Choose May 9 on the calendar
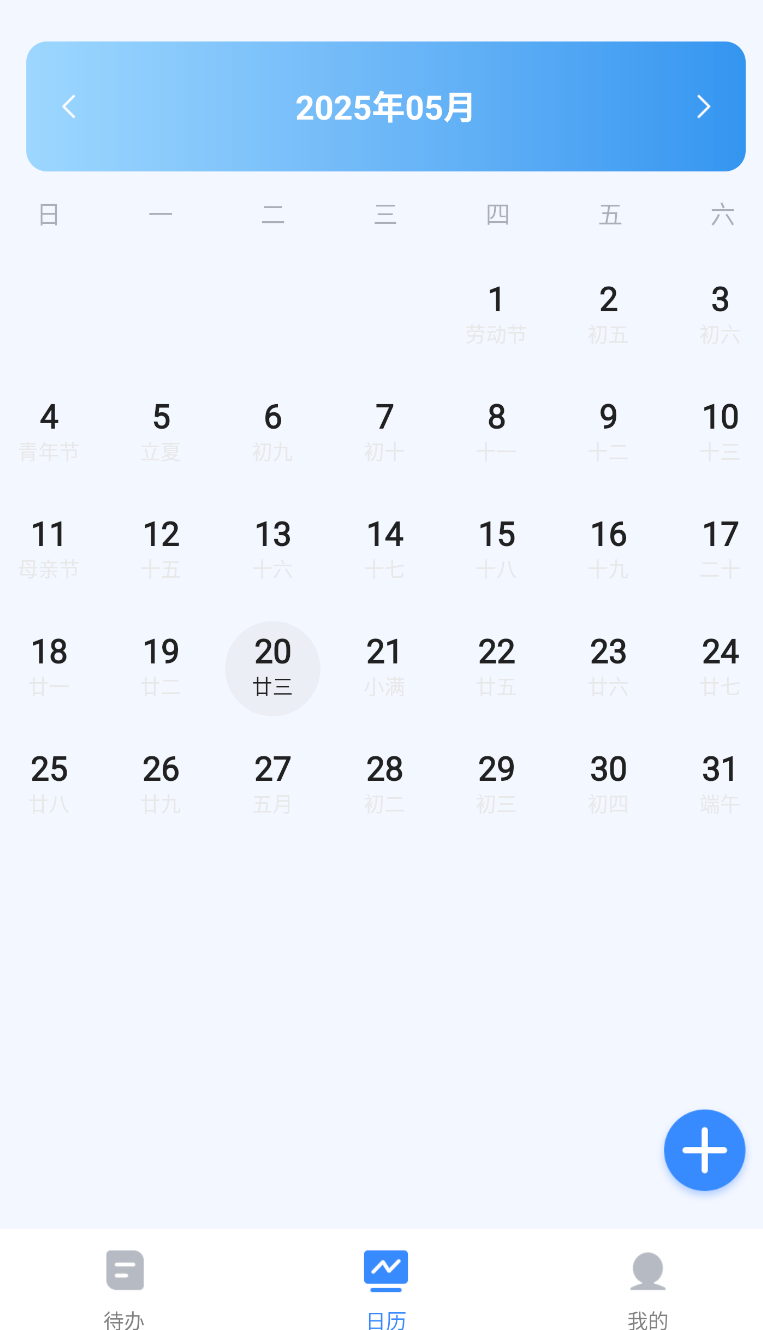 [609, 432]
